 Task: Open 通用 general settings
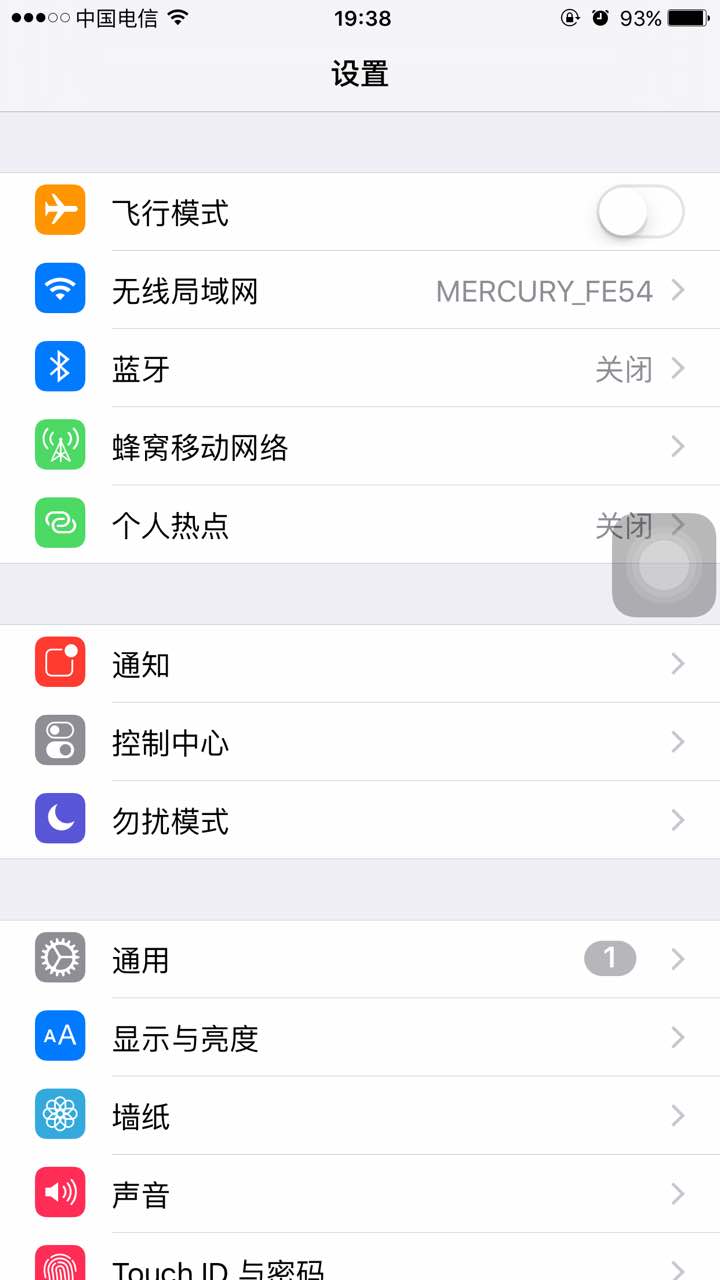pos(360,959)
